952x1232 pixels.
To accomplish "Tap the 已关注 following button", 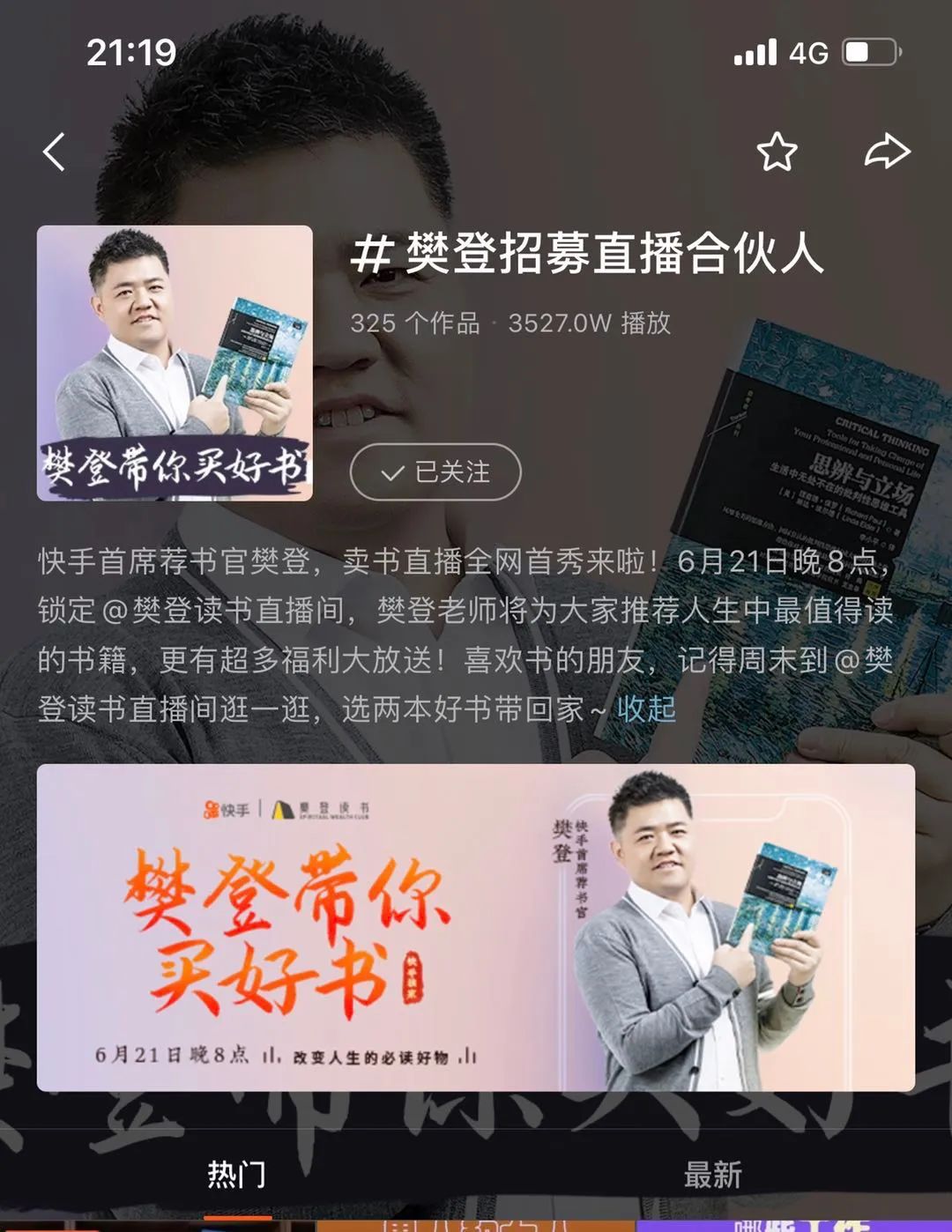I will (435, 472).
